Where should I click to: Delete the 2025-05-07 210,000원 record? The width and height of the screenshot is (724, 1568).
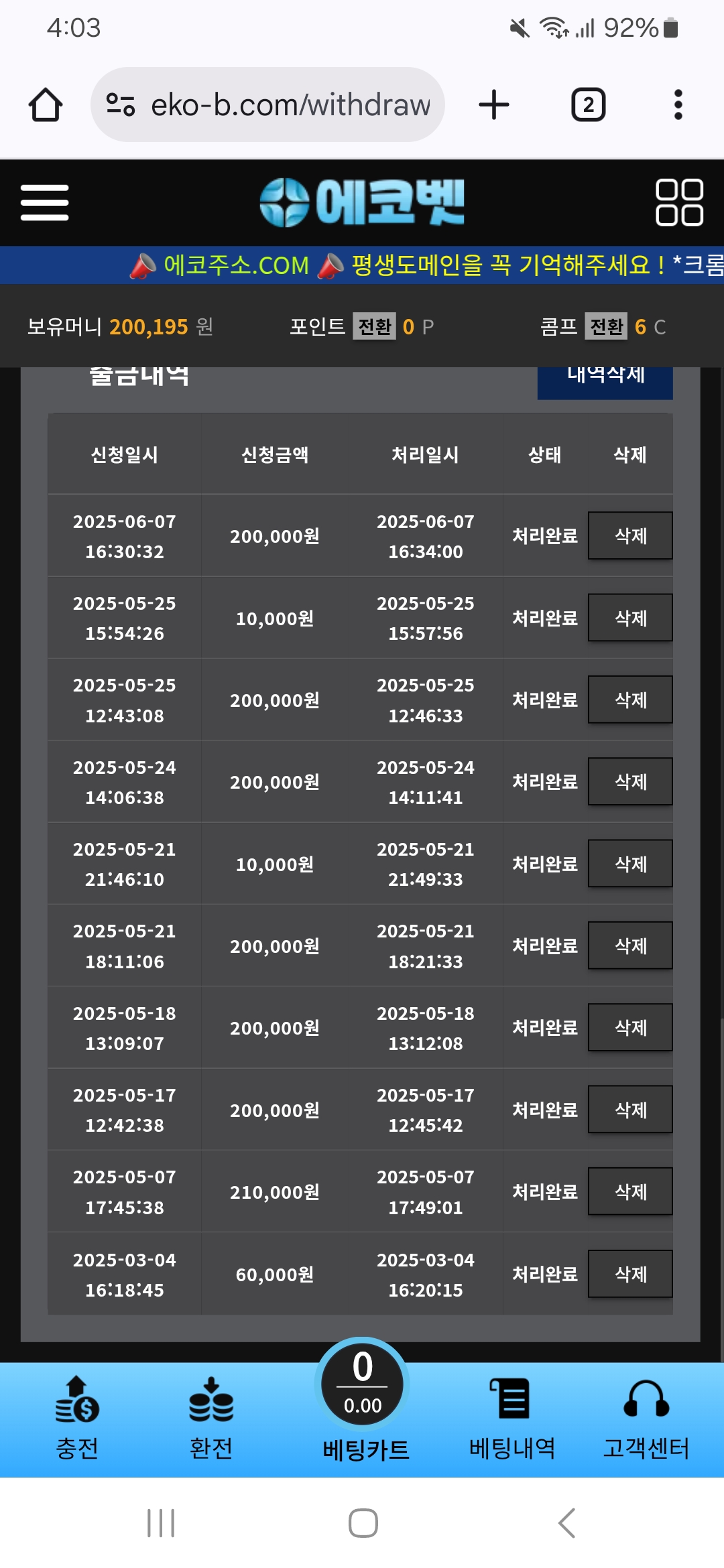click(630, 1191)
